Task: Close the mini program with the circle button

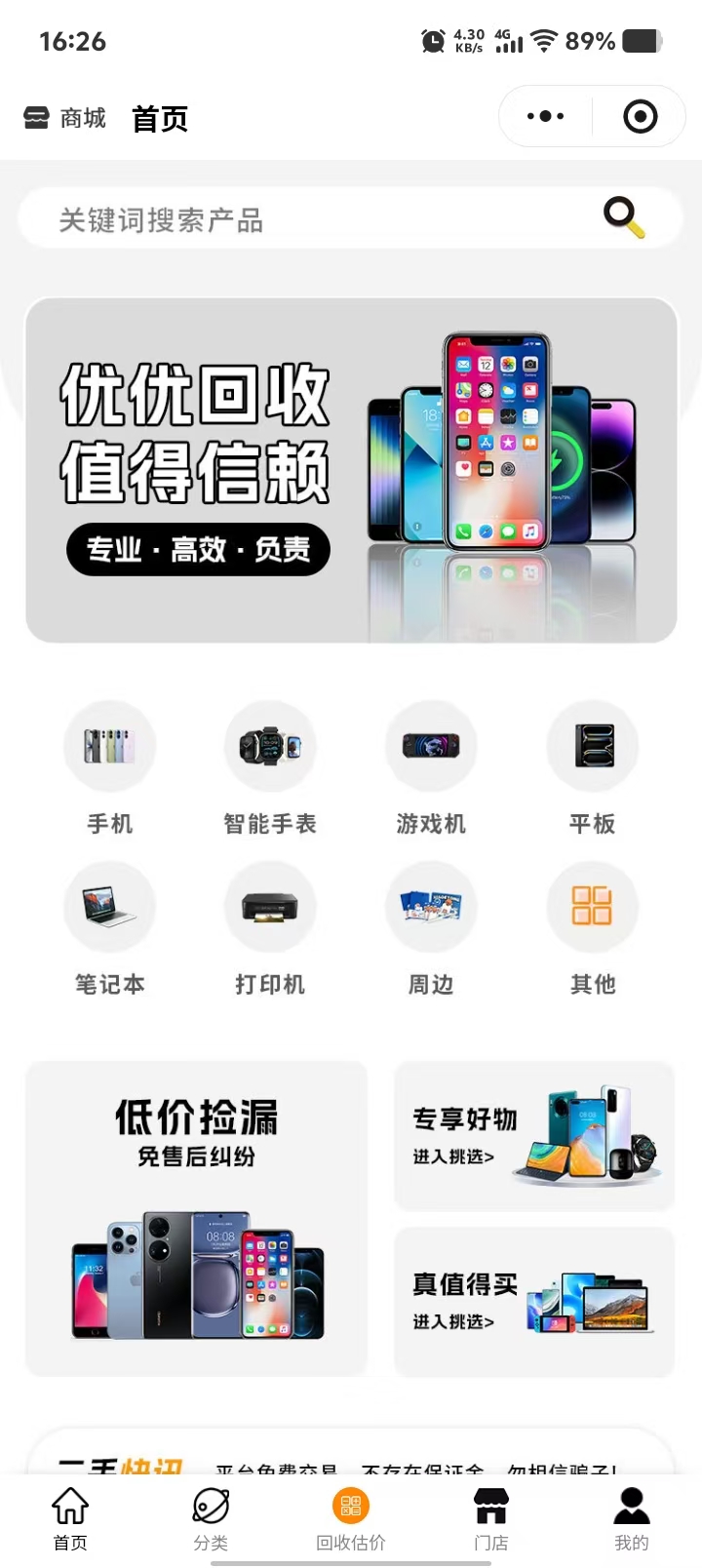Action: click(x=640, y=117)
